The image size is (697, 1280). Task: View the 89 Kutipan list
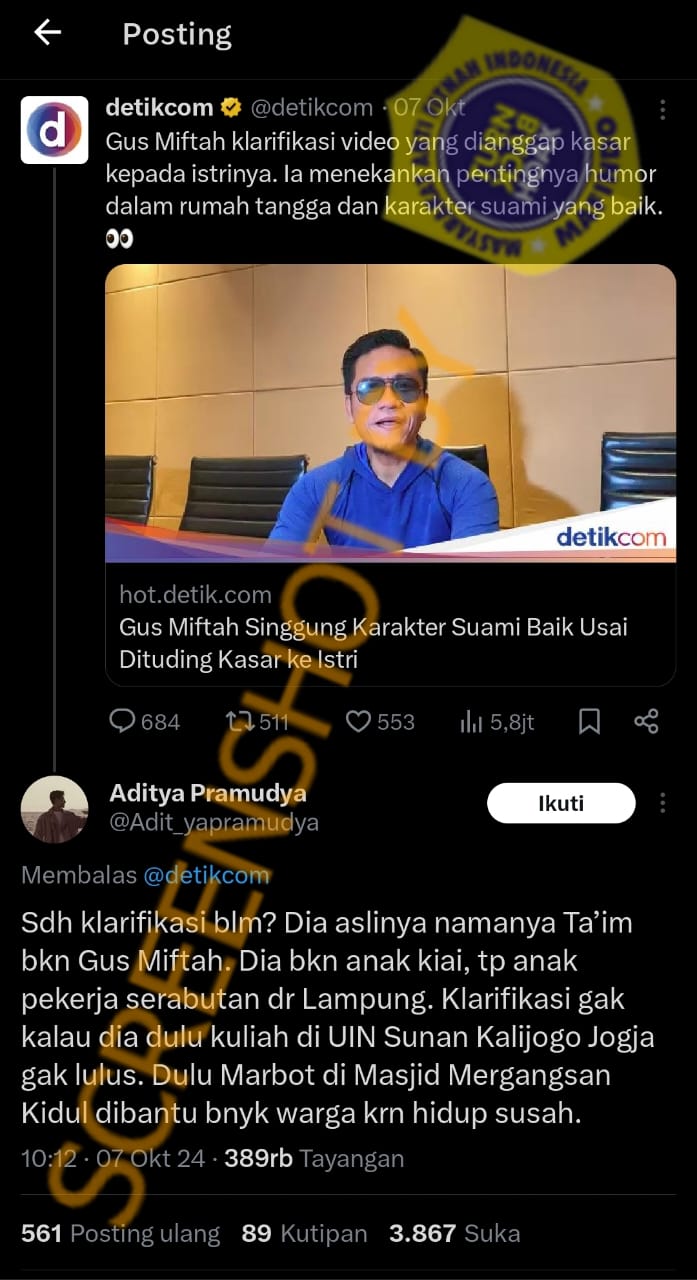point(304,1233)
